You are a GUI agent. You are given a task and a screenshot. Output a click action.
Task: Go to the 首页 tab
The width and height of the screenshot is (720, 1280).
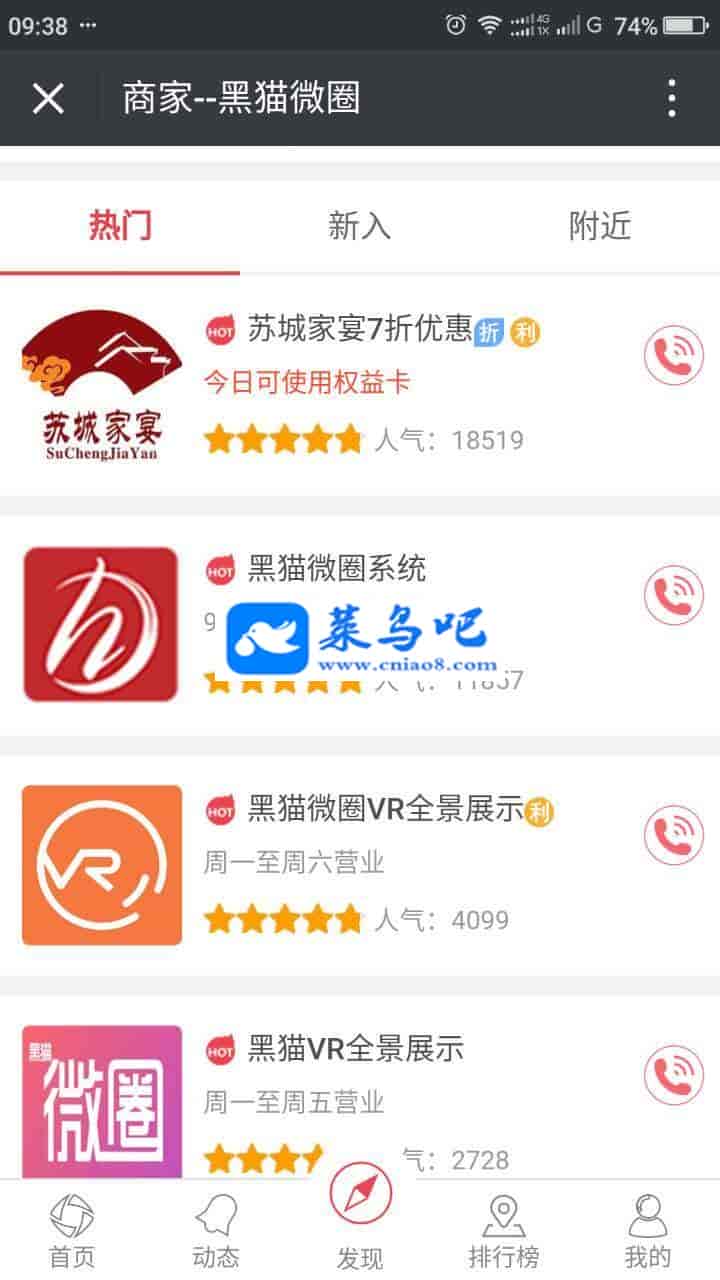pyautogui.click(x=72, y=1232)
